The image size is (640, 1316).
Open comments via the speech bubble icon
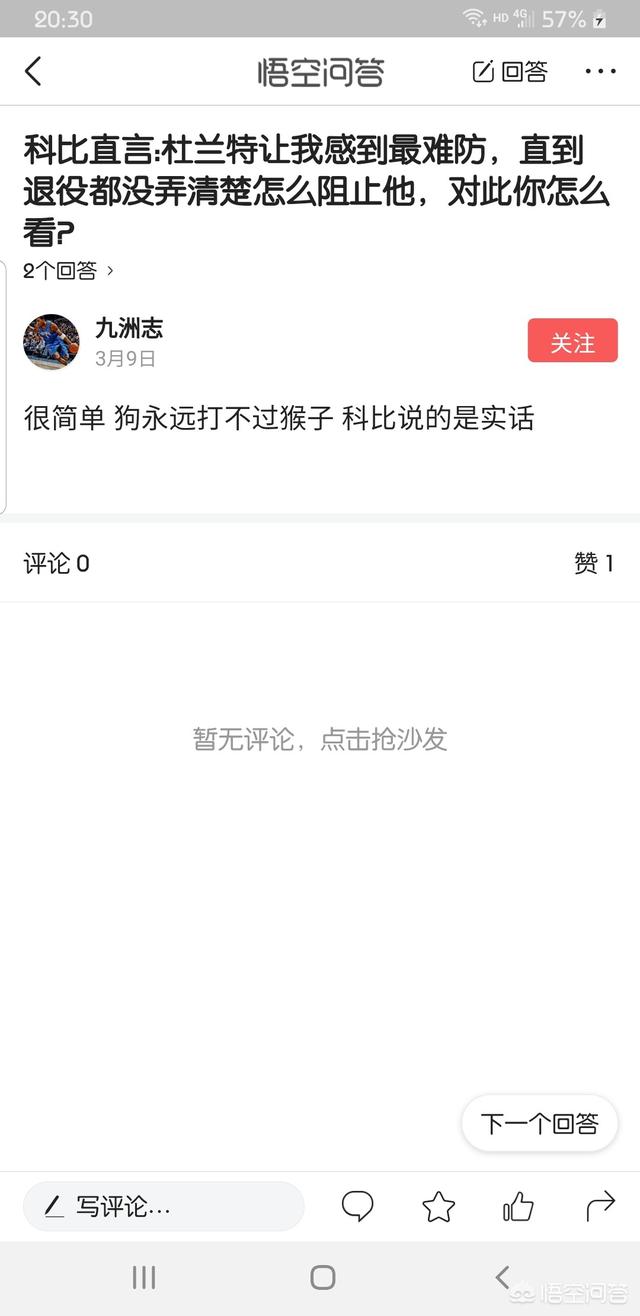pos(357,1206)
